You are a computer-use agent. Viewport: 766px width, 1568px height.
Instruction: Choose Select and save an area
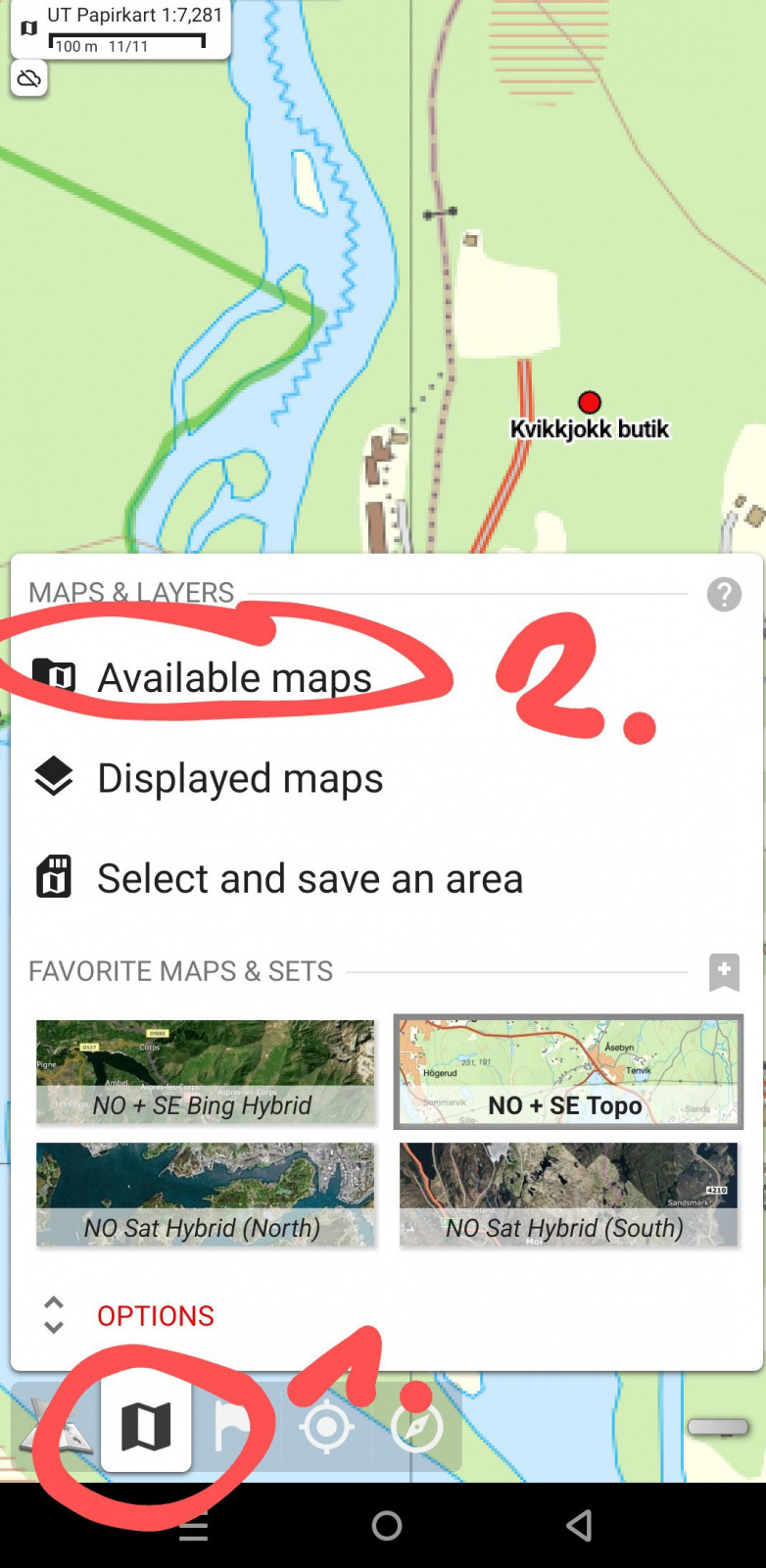click(309, 878)
